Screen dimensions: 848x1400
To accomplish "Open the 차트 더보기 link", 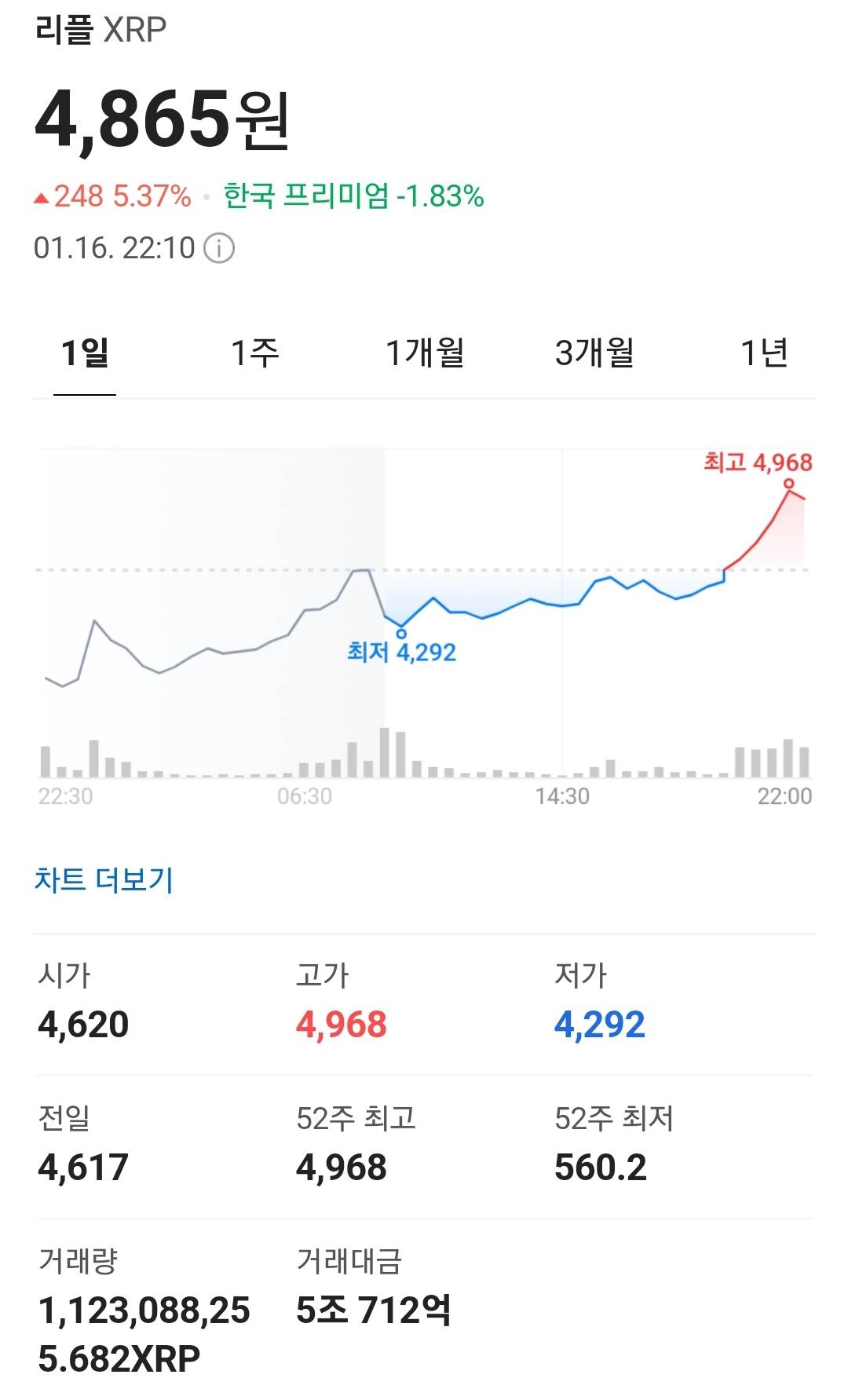I will coord(104,879).
